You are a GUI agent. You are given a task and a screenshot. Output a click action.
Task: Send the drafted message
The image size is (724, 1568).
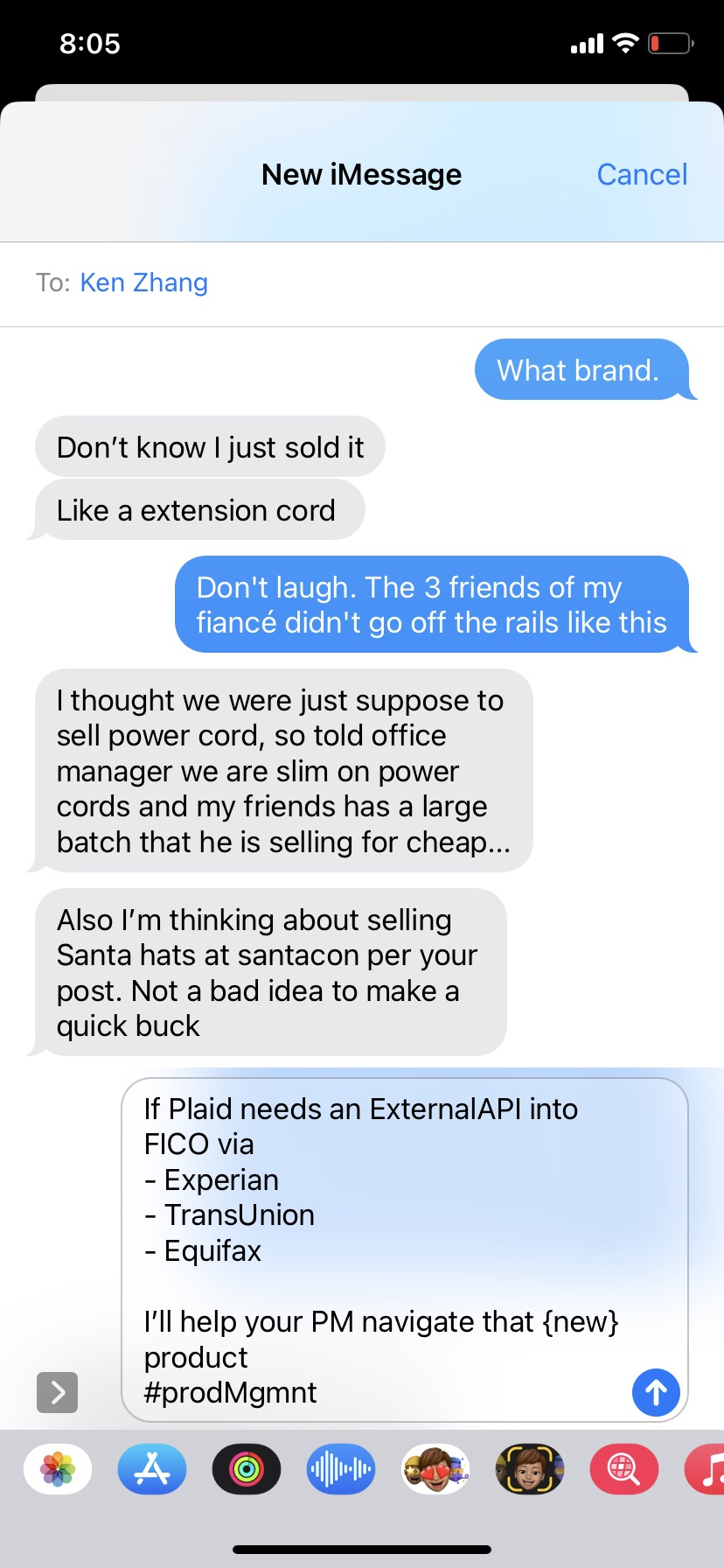[x=656, y=1392]
